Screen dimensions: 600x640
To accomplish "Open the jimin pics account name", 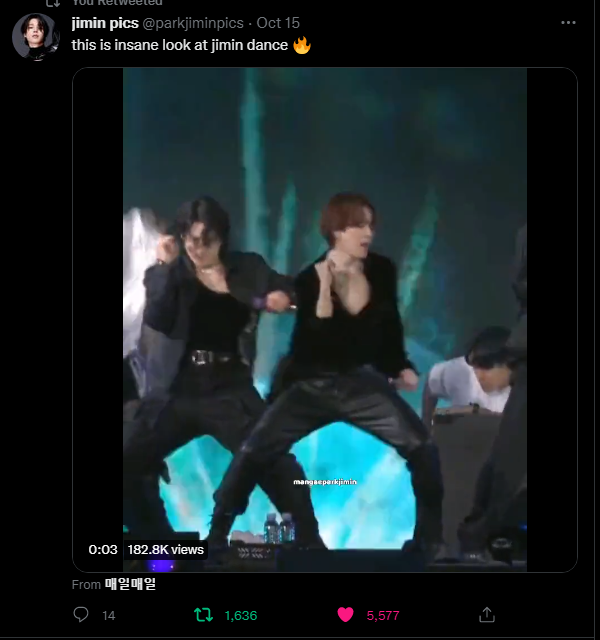I will point(104,22).
